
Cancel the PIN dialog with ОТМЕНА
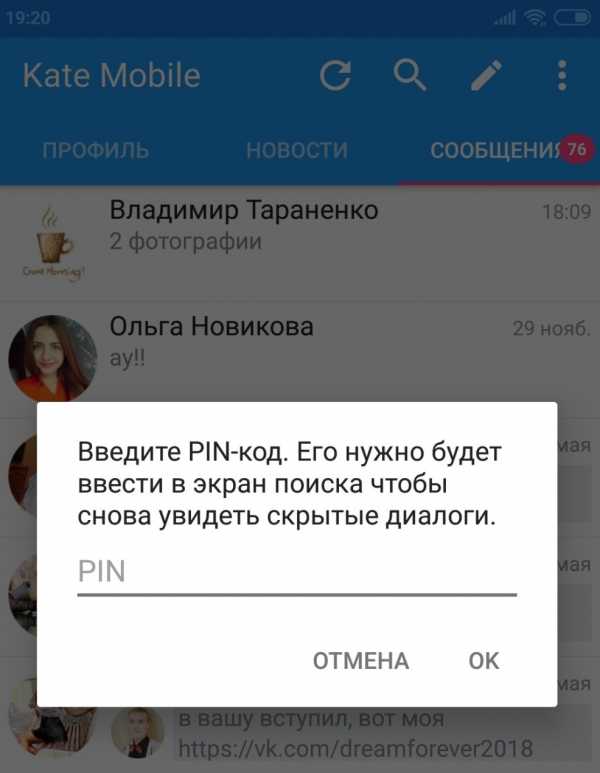pos(361,661)
